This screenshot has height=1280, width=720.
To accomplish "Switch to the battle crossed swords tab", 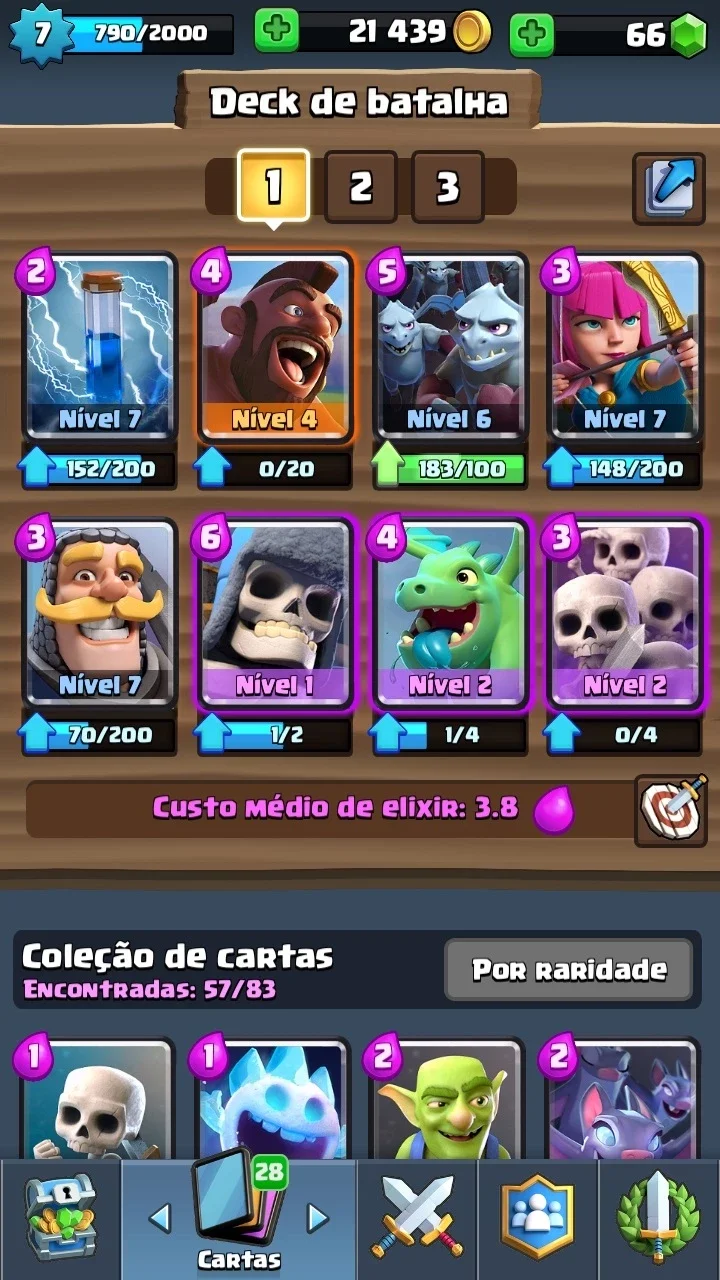I will pyautogui.click(x=417, y=1218).
